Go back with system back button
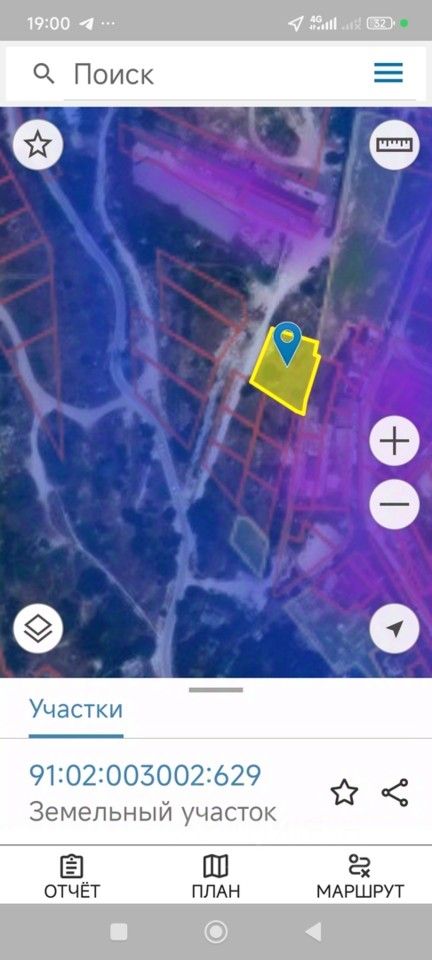432x960 pixels. [313, 932]
